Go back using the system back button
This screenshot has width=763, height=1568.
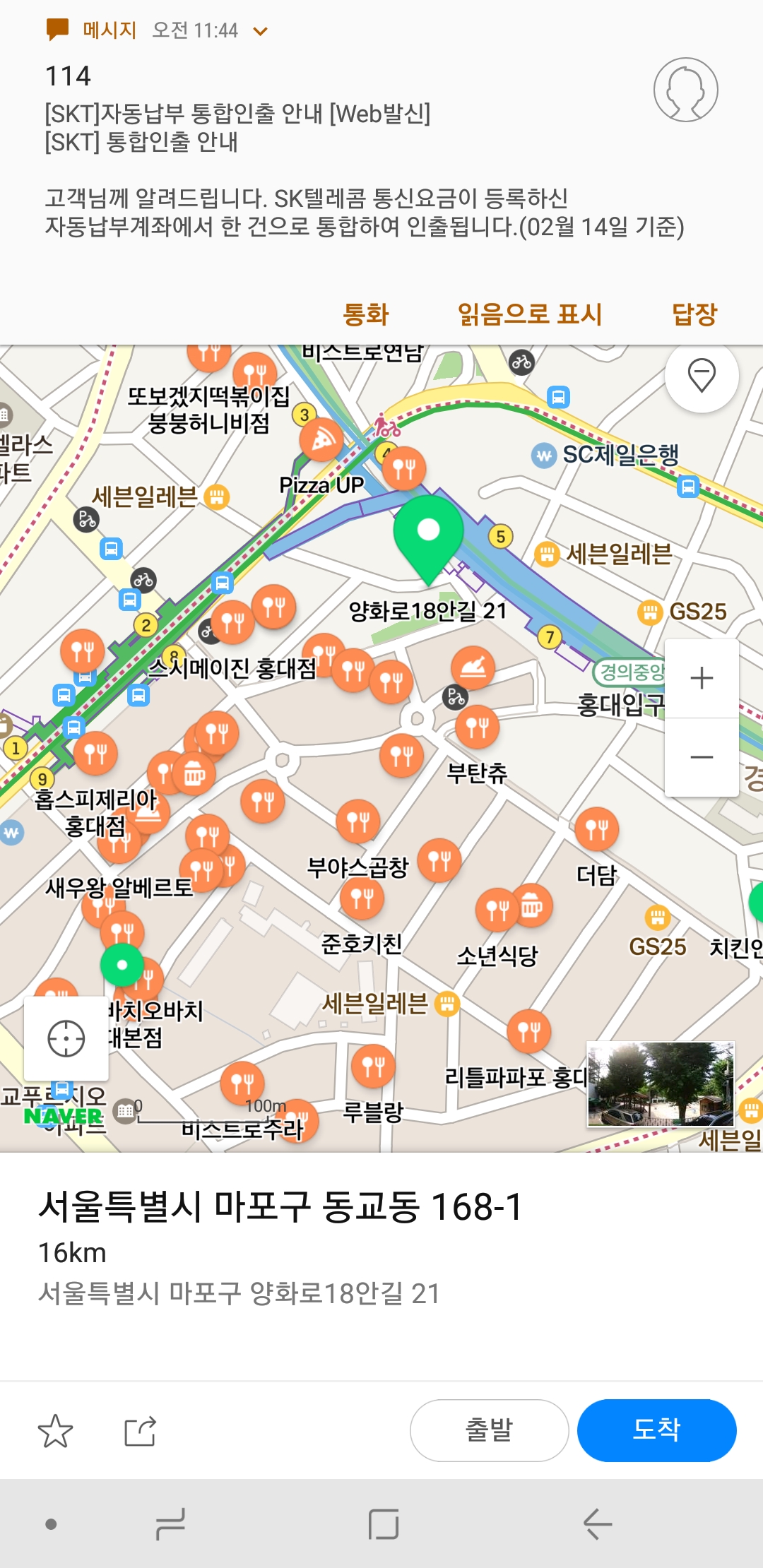tap(597, 1524)
